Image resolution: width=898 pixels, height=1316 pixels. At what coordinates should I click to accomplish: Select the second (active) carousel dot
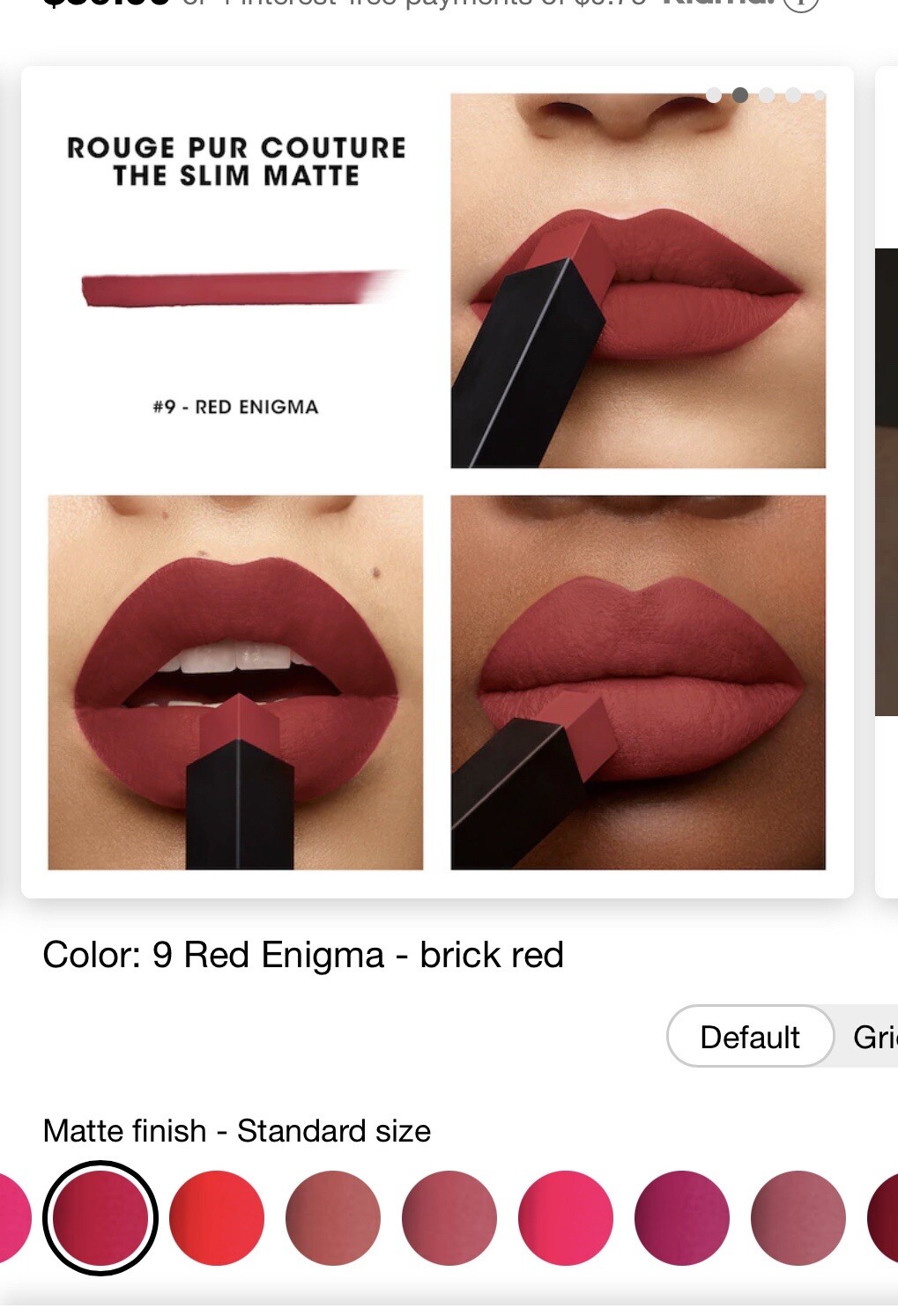[741, 93]
